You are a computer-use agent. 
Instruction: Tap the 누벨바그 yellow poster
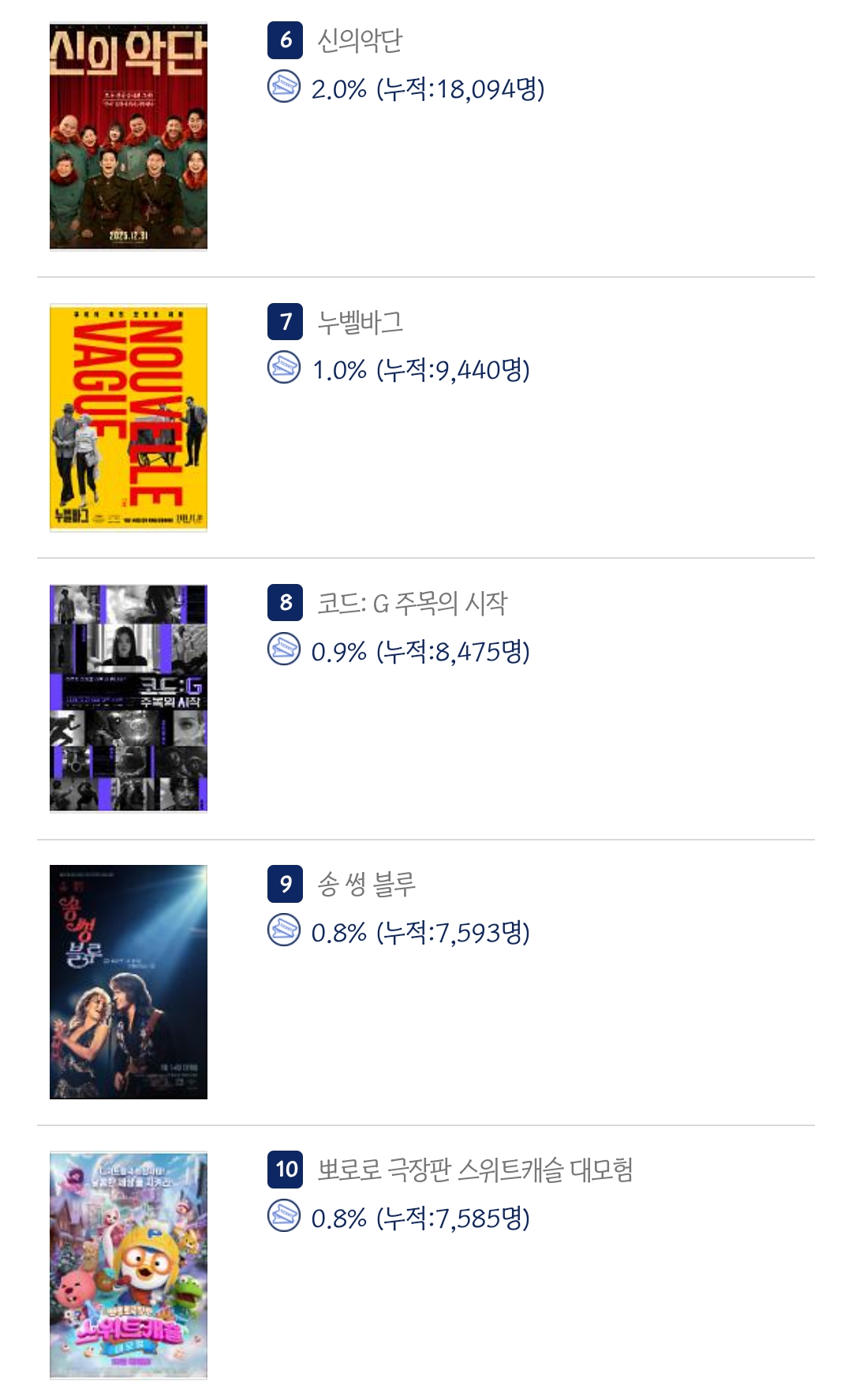pos(128,417)
